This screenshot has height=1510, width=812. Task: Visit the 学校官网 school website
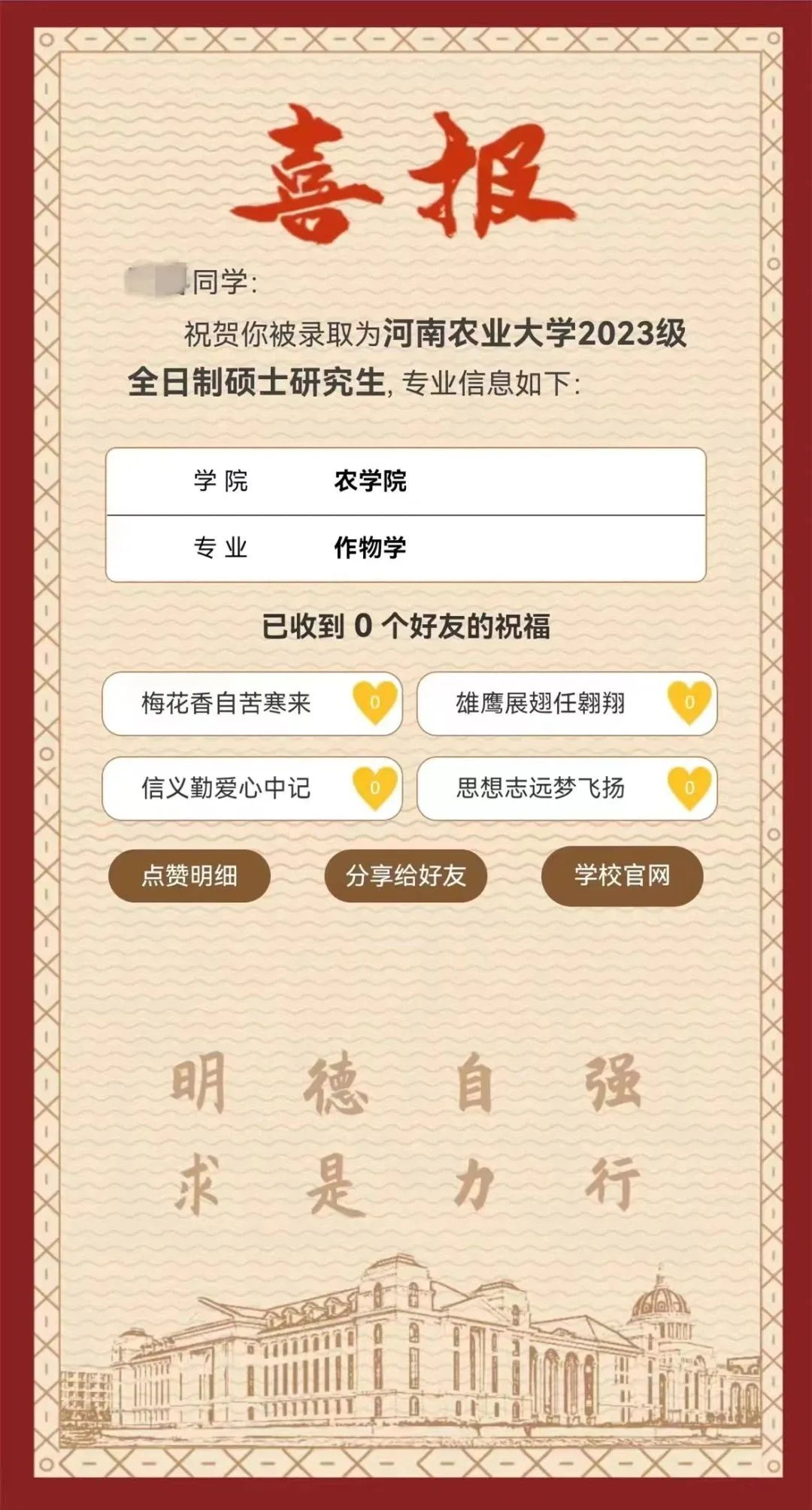coord(623,875)
